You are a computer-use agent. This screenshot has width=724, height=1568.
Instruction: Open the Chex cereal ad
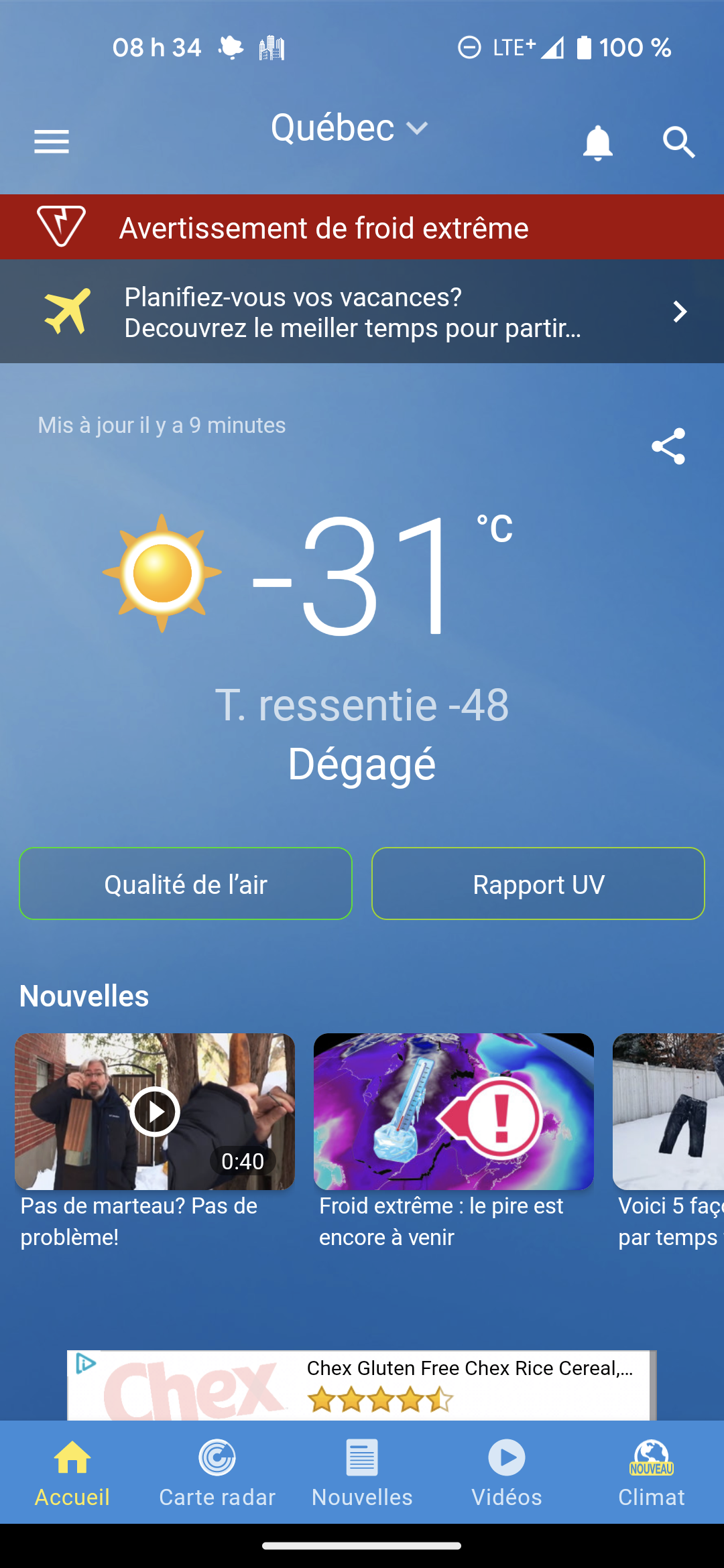(x=362, y=1385)
